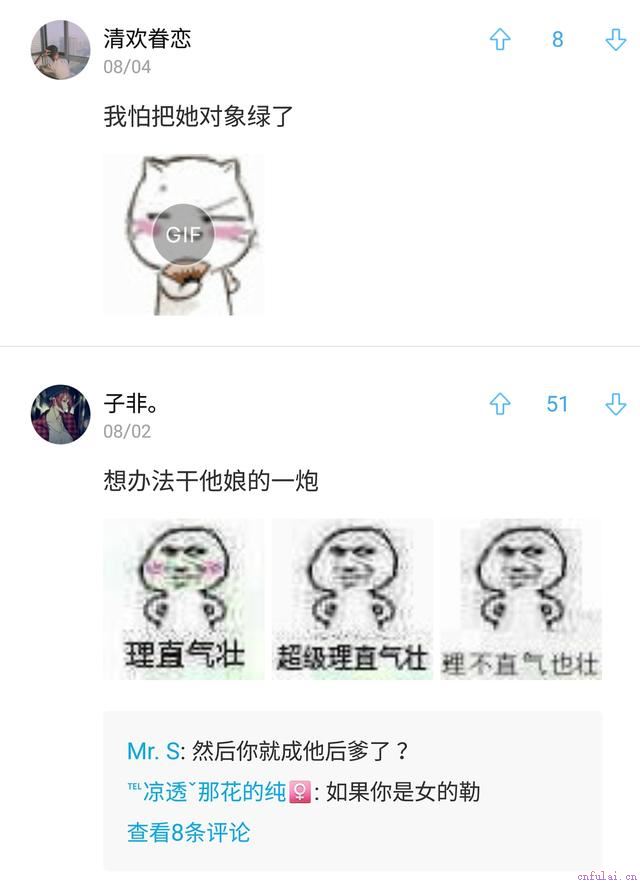Open the 超级理直气壮 meme image
This screenshot has height=883, width=640.
coord(352,599)
